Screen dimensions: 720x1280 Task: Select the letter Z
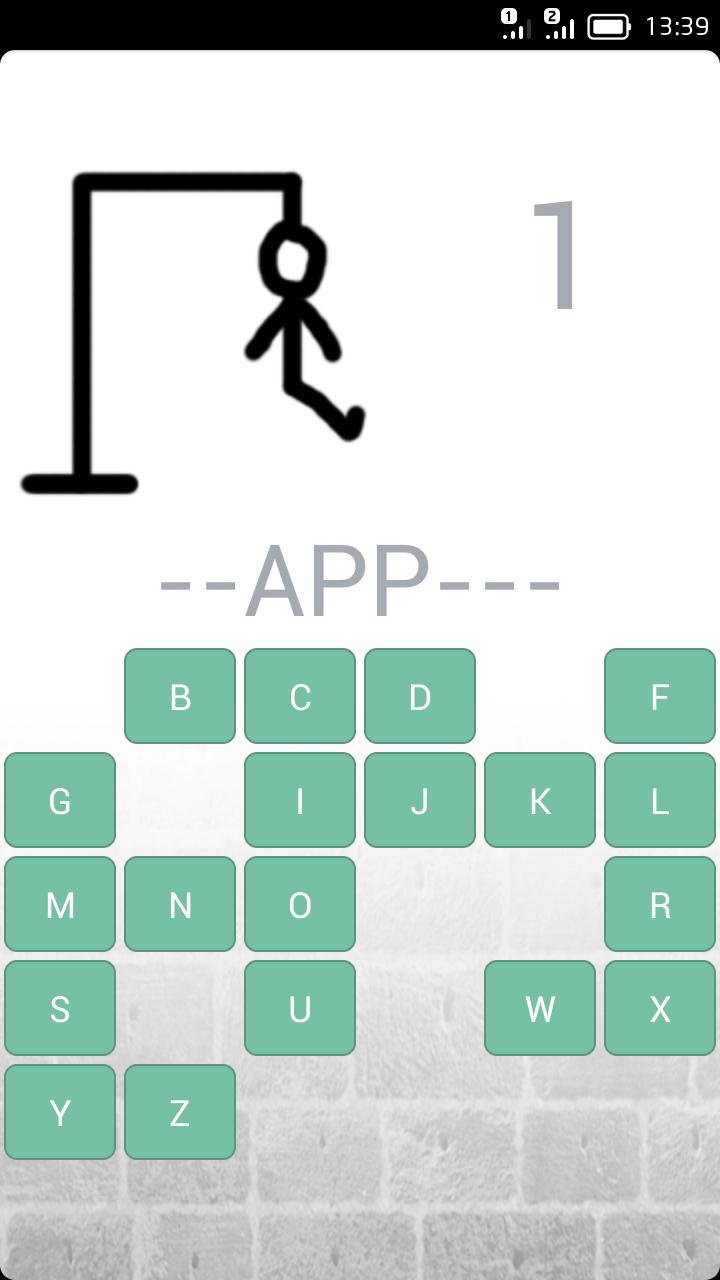[x=180, y=1112]
